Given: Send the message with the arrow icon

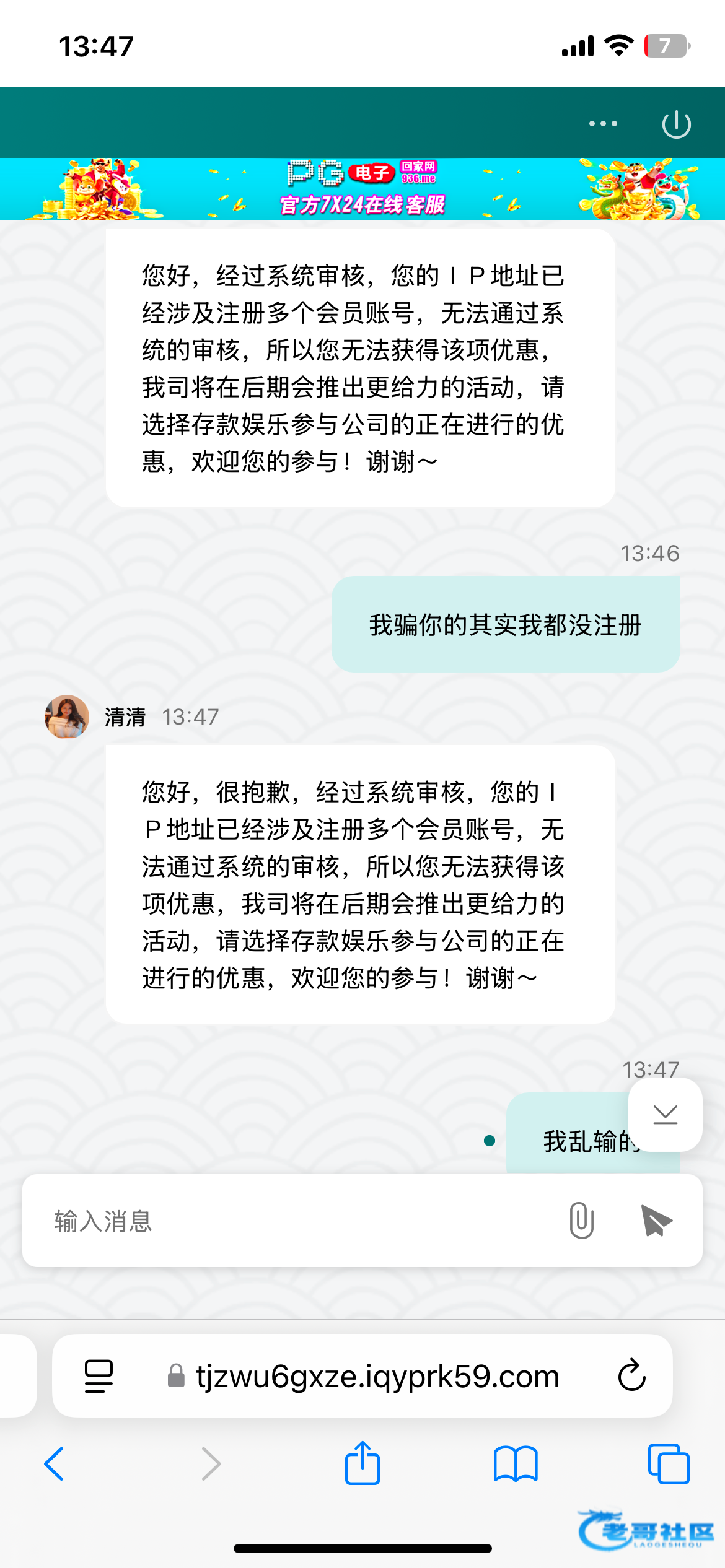Looking at the screenshot, I should [656, 1221].
